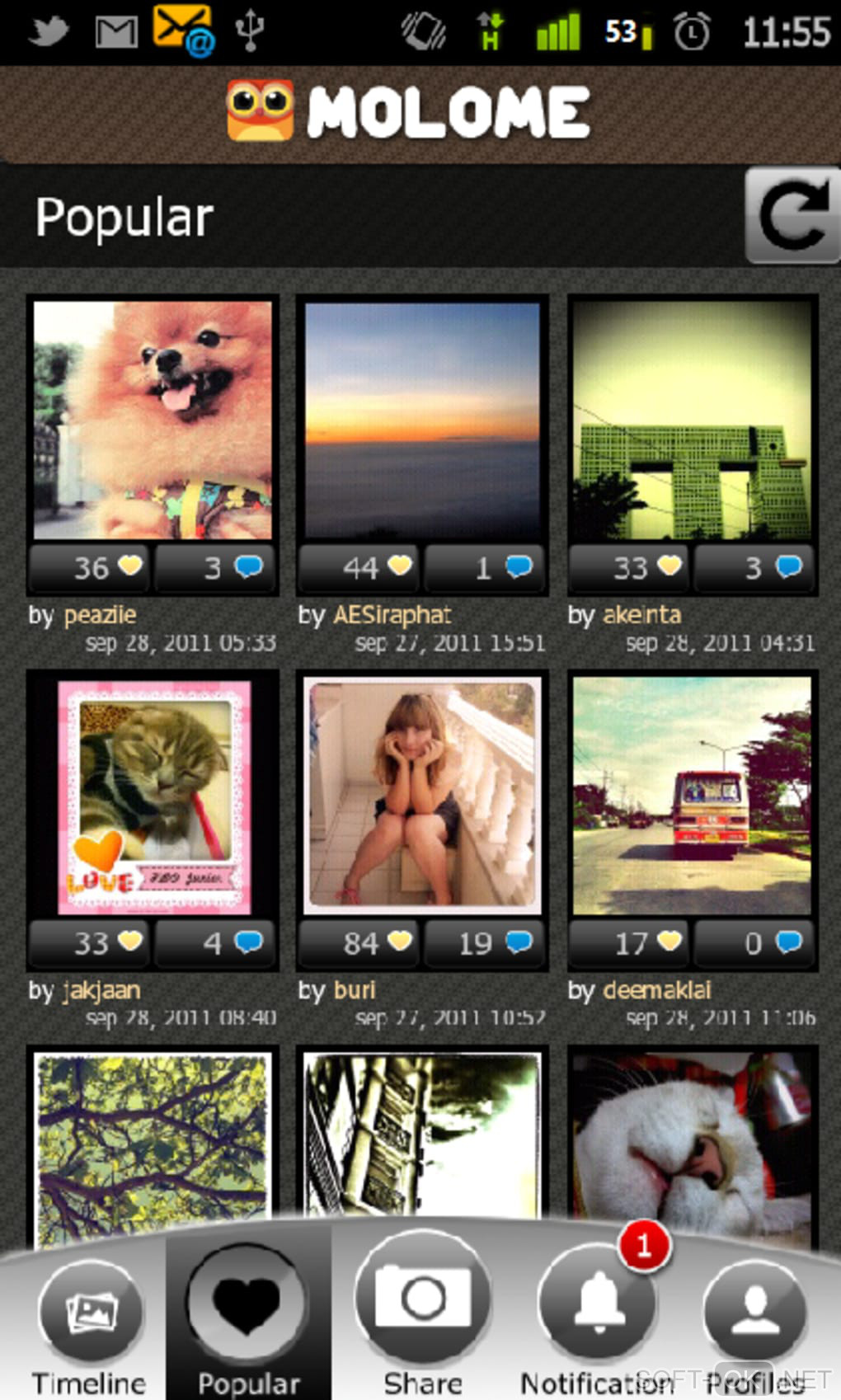Image resolution: width=841 pixels, height=1400 pixels.
Task: Open the dog photo by peaziie
Action: pos(153,420)
